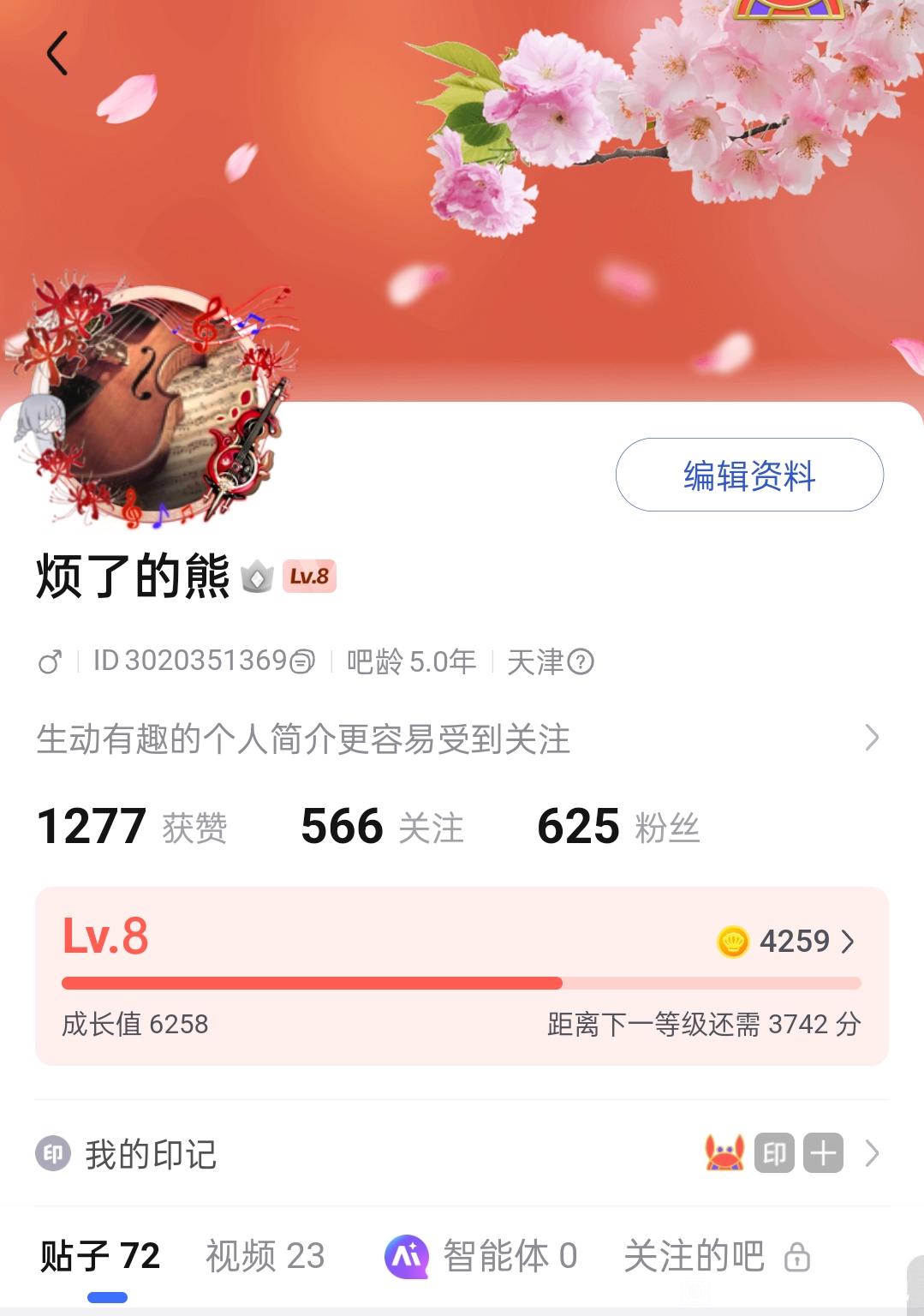924x1316 pixels.
Task: Open the 我的印记 row
Action: [x=151, y=1154]
